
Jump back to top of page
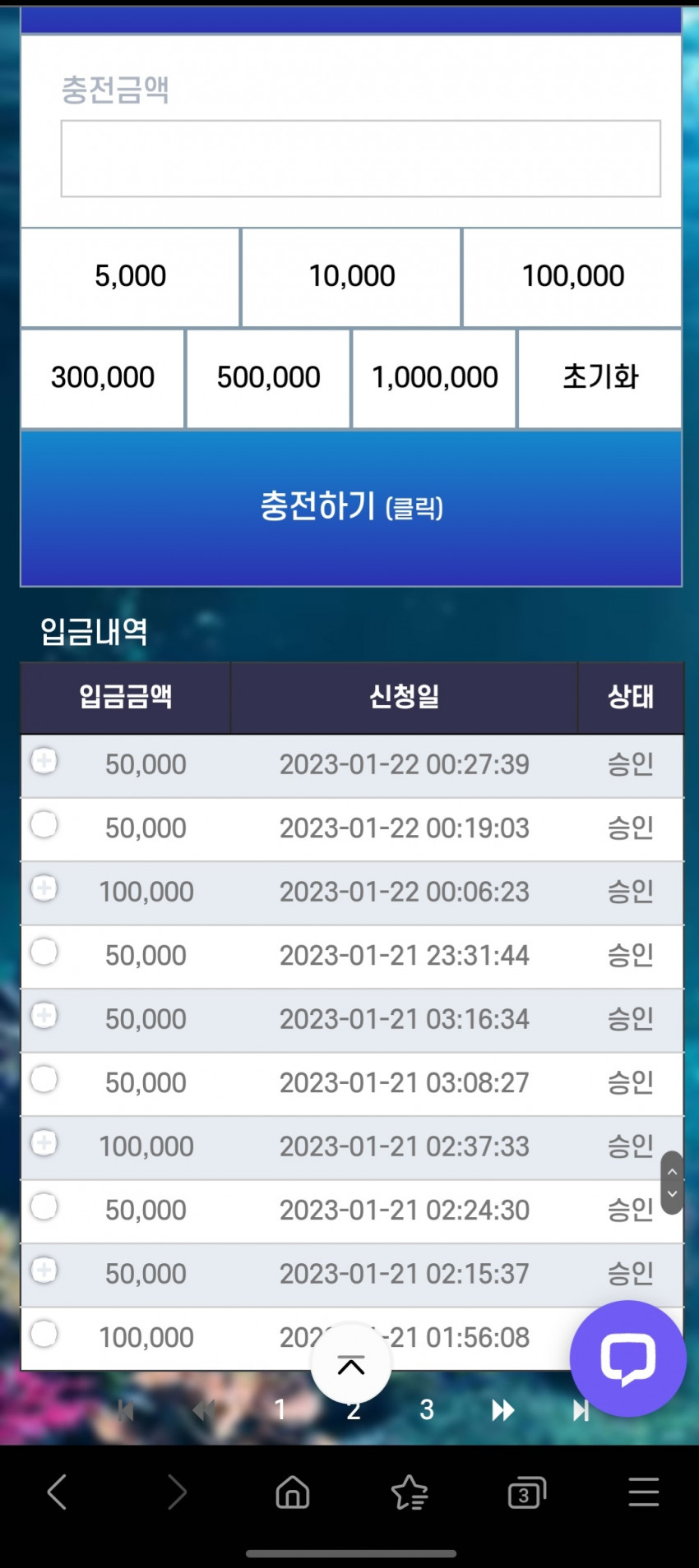coord(351,1365)
